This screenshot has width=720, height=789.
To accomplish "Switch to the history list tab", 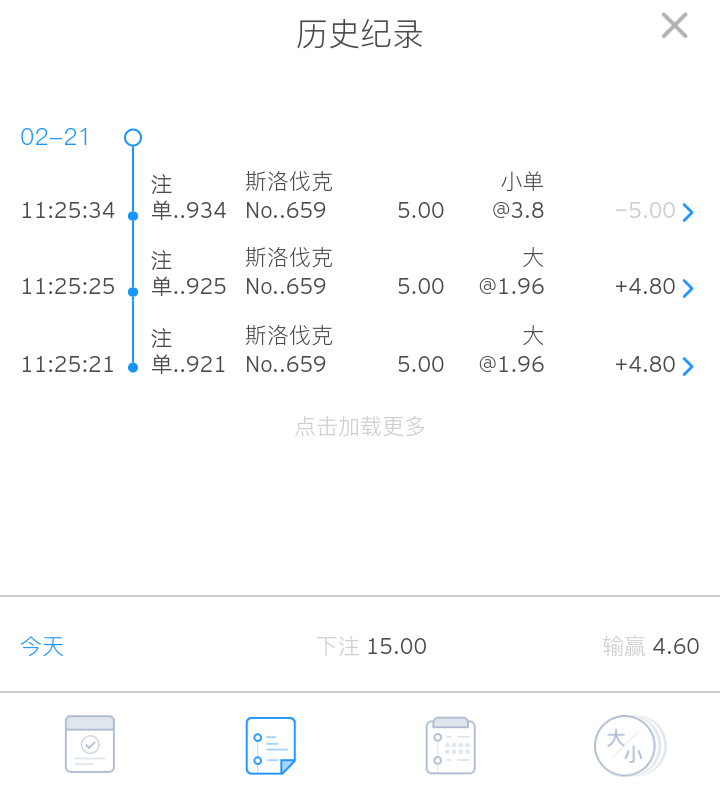I will (270, 746).
